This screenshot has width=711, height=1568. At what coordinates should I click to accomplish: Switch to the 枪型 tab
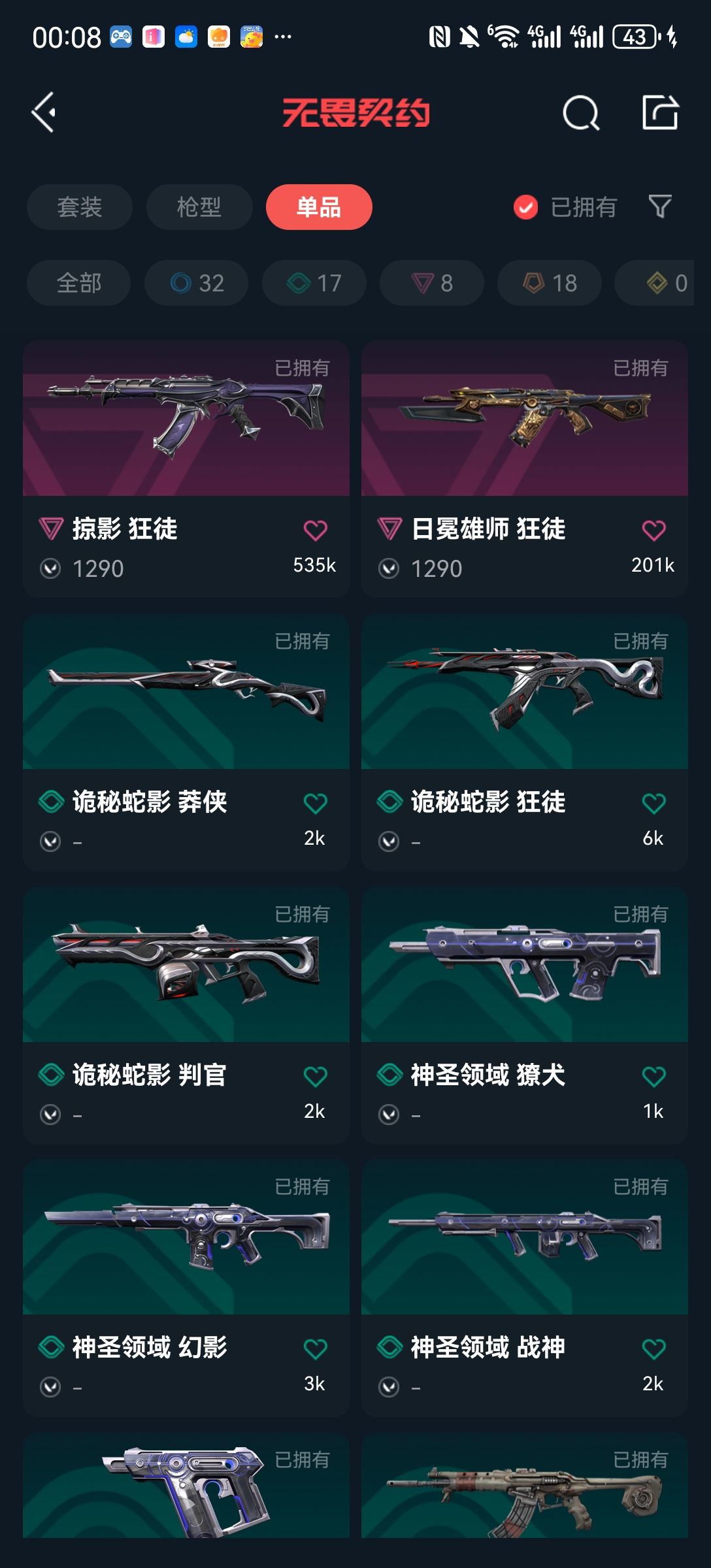click(199, 207)
